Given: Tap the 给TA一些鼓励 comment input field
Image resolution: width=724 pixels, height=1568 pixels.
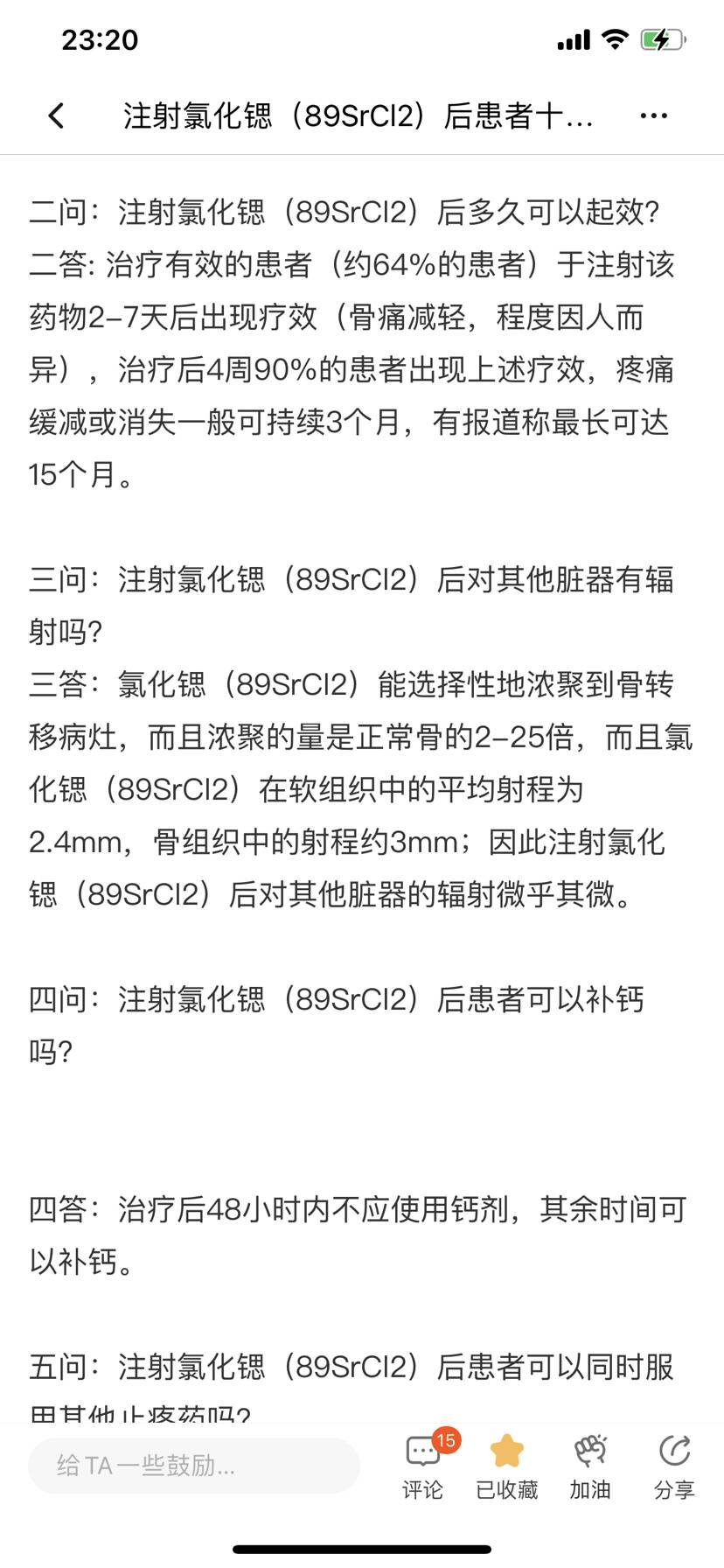Looking at the screenshot, I should click(194, 1465).
